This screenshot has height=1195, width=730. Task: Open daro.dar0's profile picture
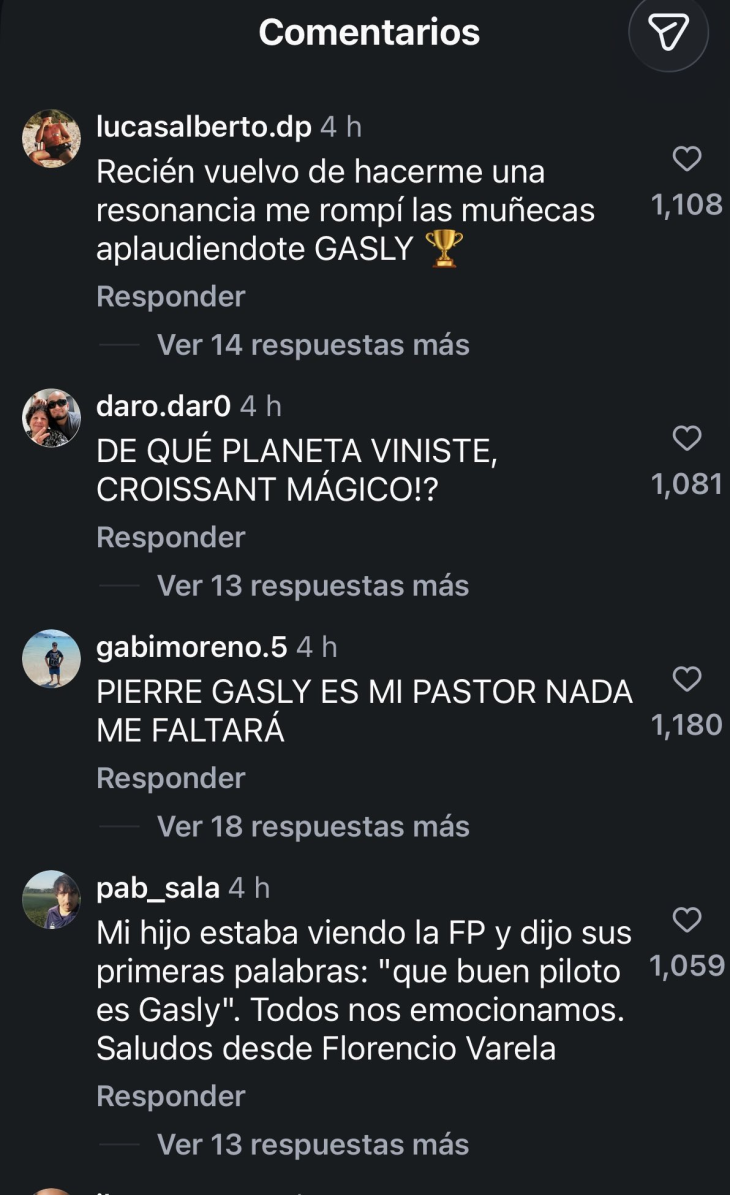(51, 418)
